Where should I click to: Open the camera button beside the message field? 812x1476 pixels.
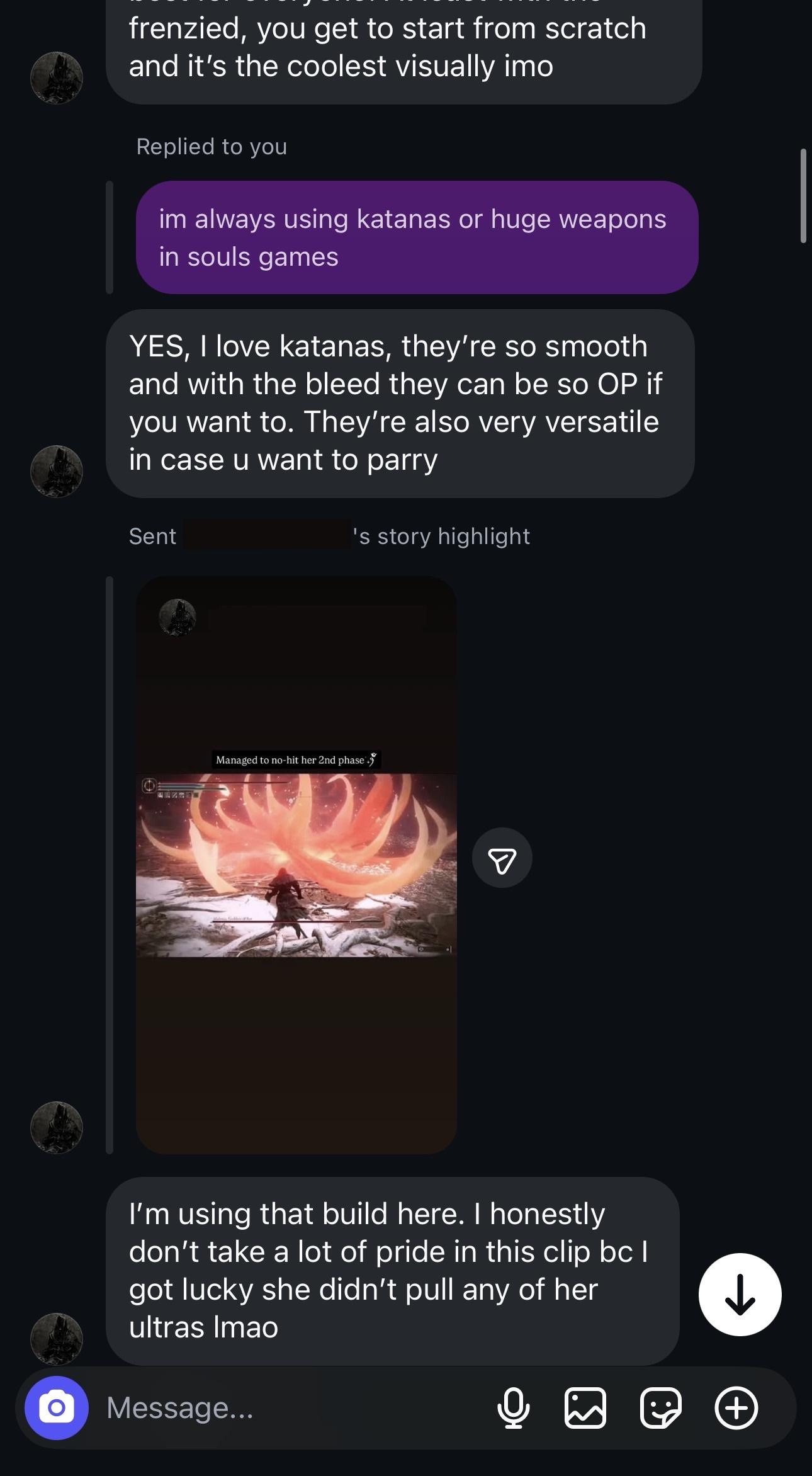[x=57, y=1407]
